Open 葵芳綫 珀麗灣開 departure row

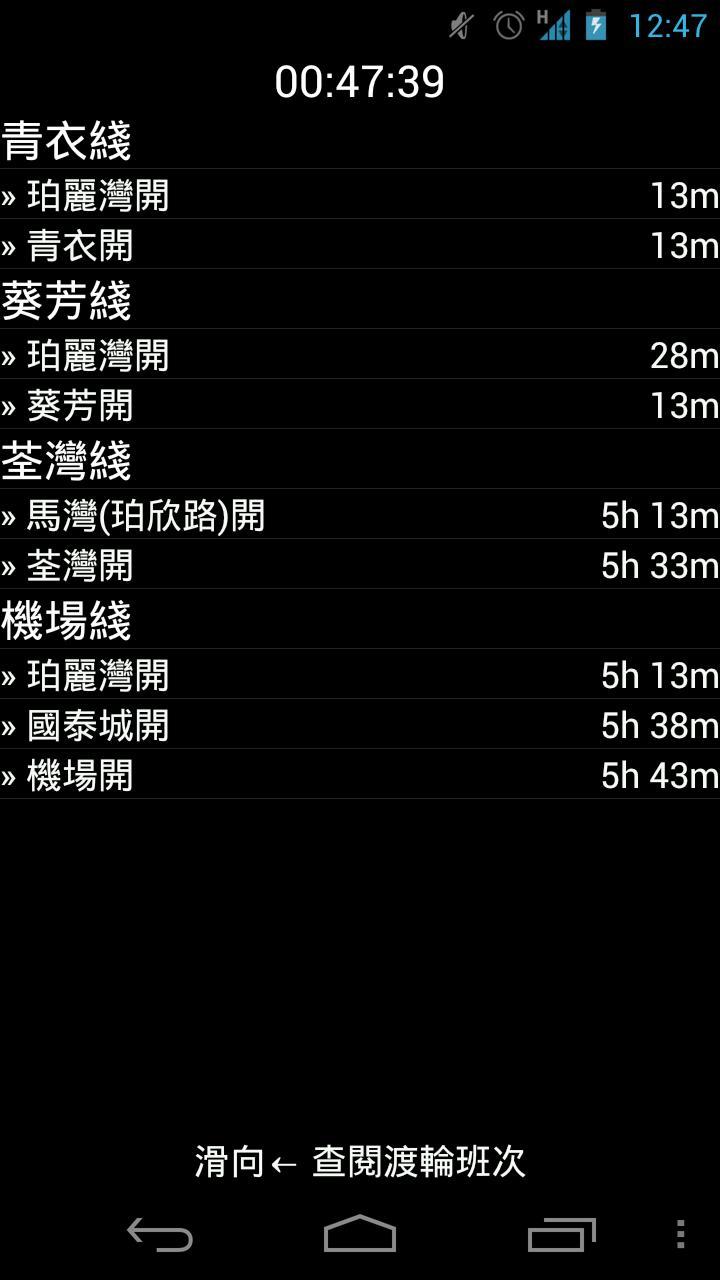(x=360, y=355)
